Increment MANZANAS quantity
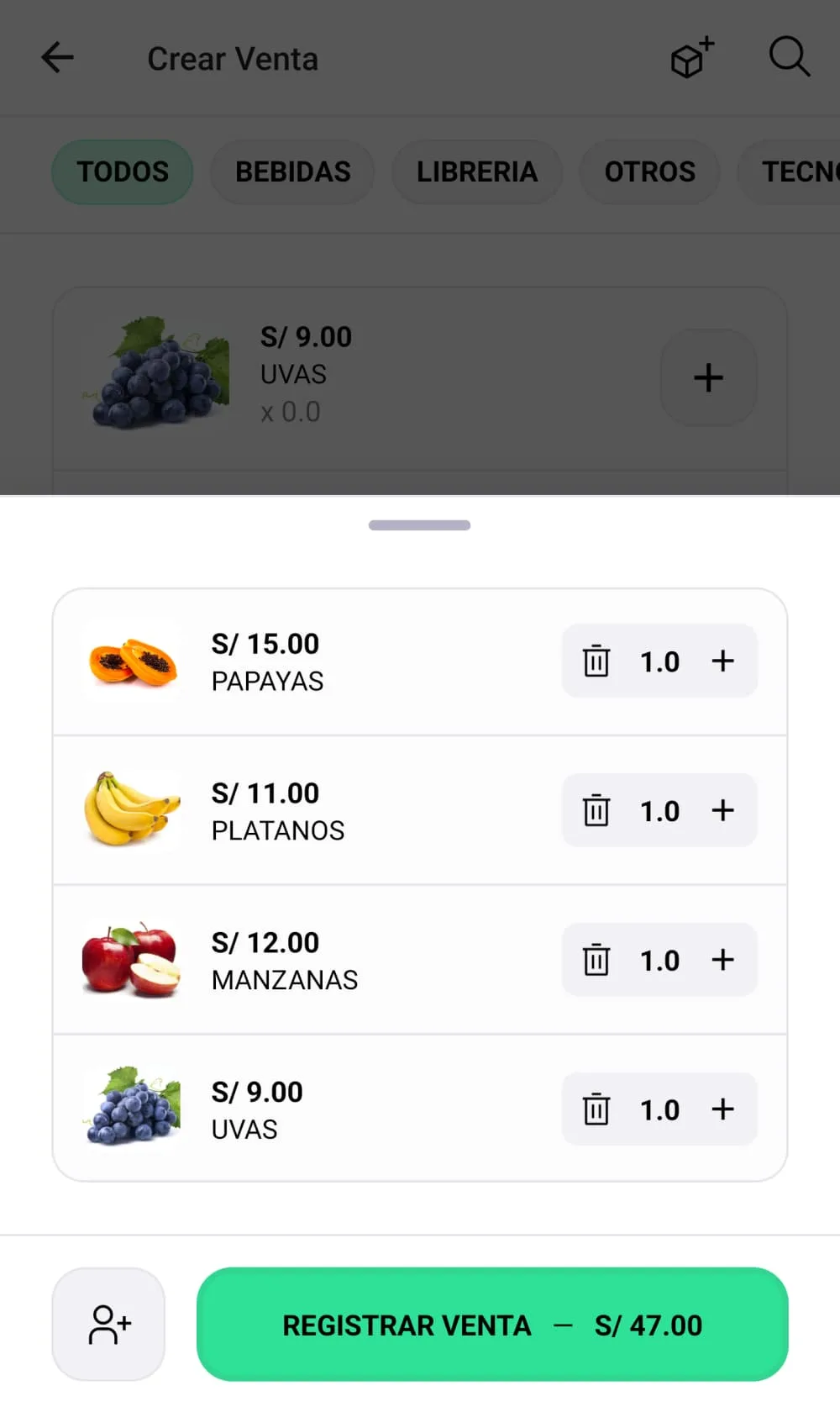Screen dimensions: 840x1412 tap(723, 960)
